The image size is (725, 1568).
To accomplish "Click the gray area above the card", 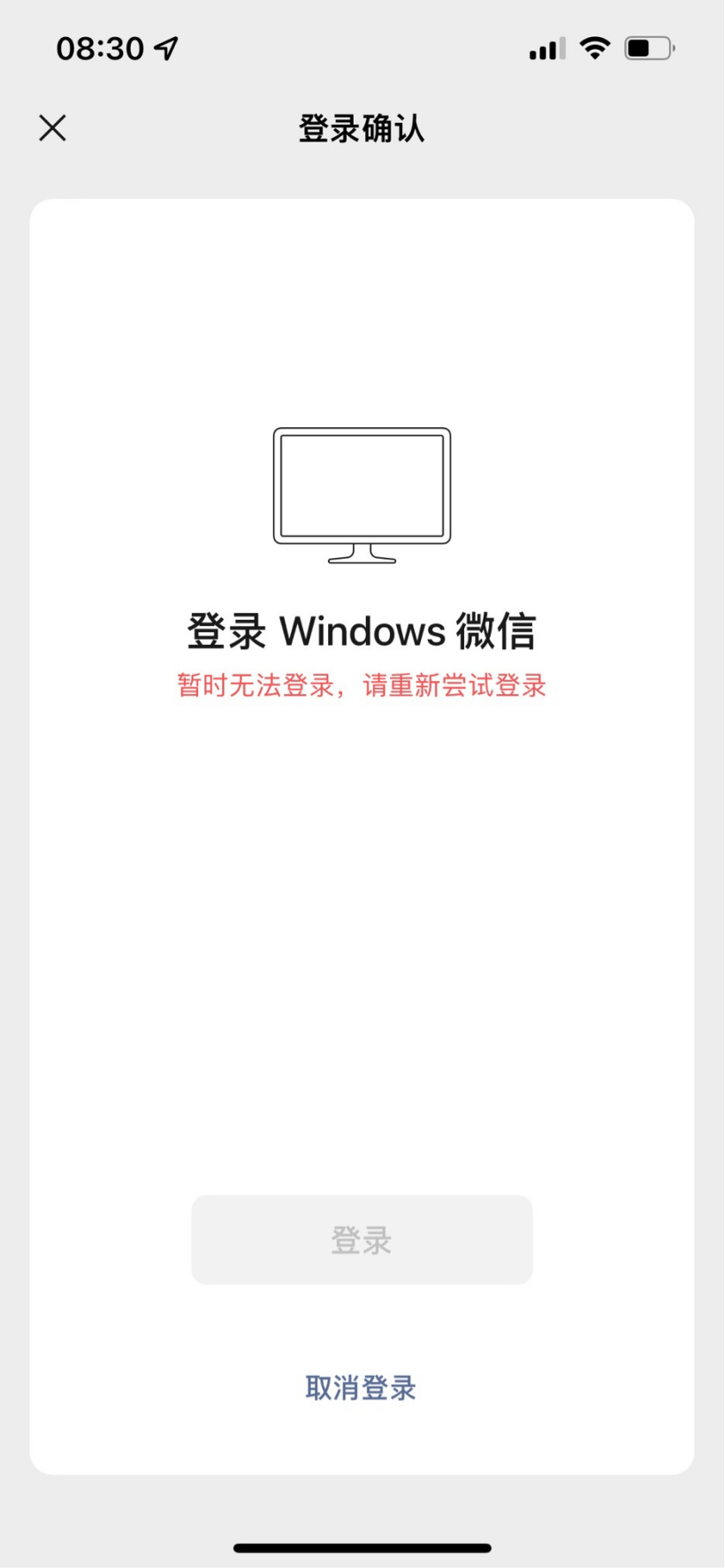I will tap(362, 177).
